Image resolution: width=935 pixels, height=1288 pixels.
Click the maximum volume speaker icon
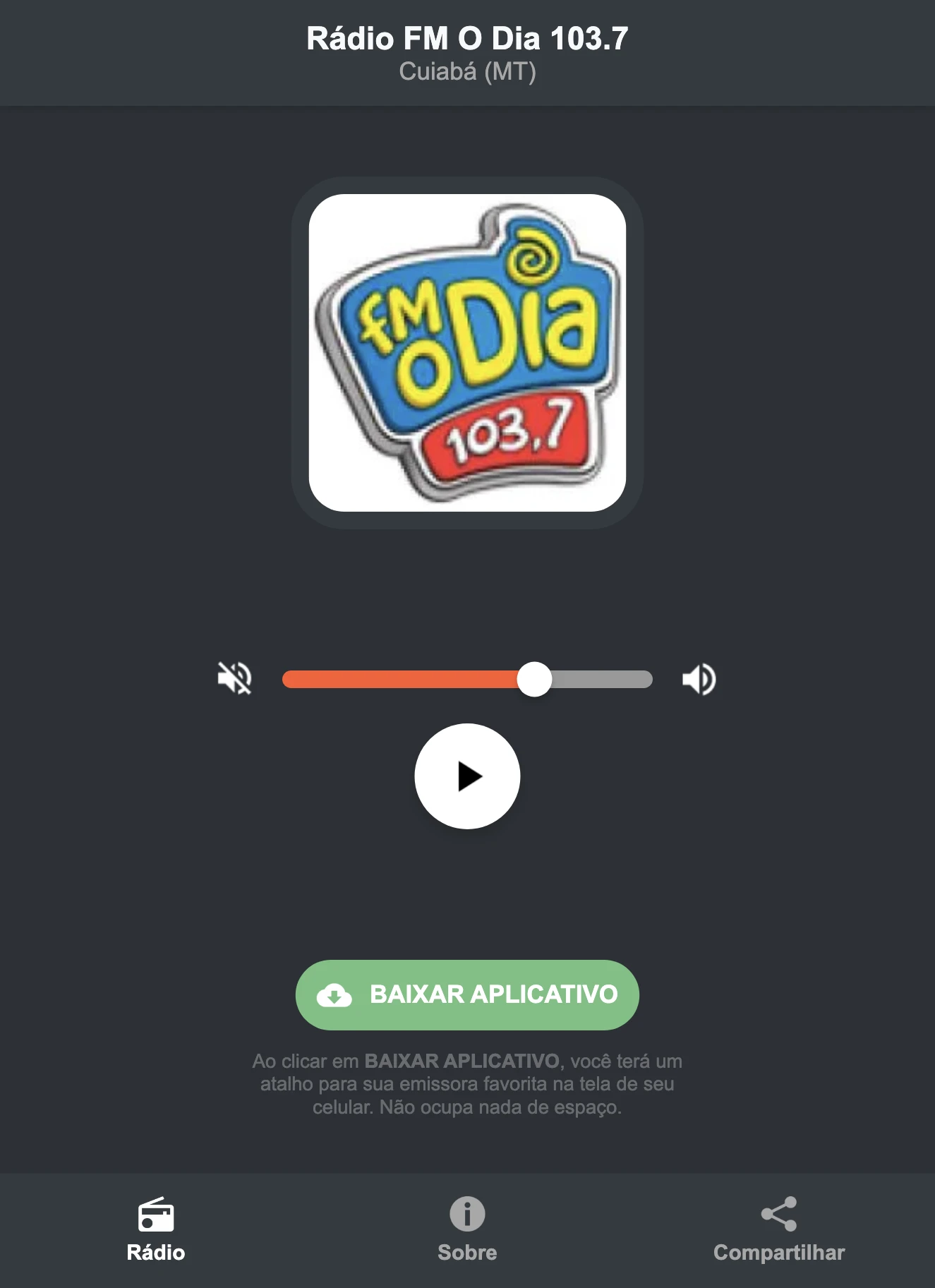point(699,679)
